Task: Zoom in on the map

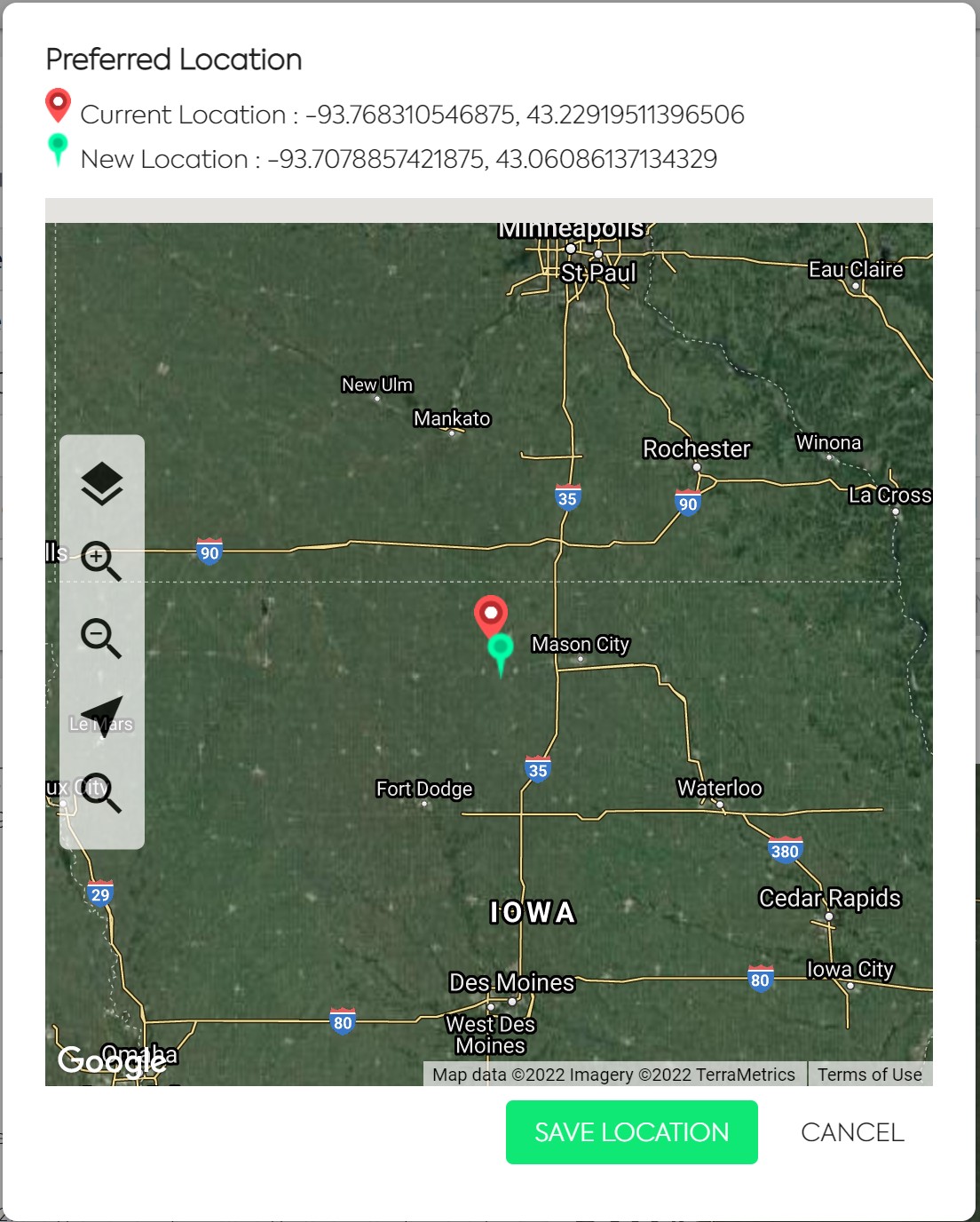Action: coord(100,561)
